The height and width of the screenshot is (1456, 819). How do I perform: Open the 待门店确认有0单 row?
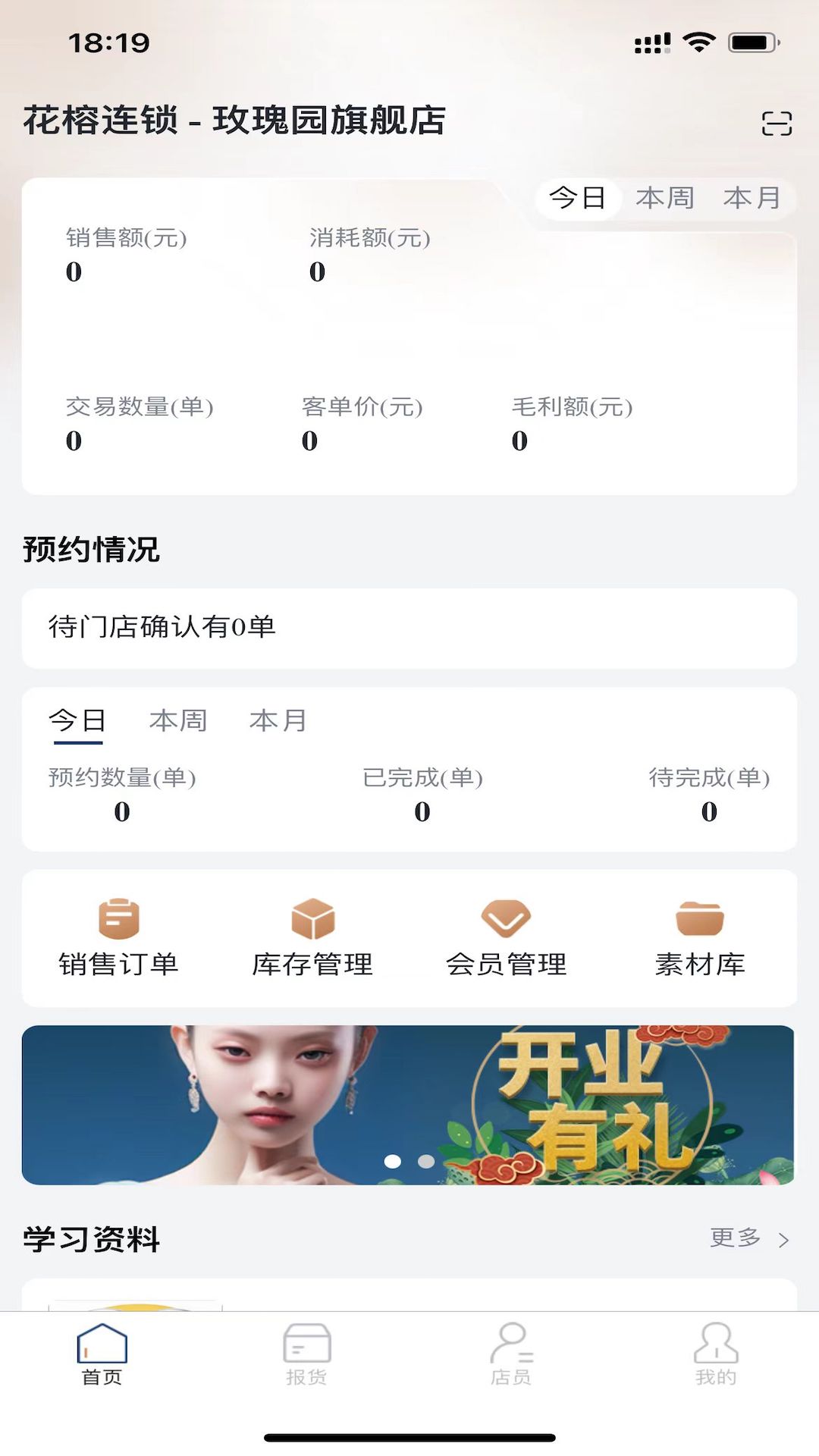409,628
